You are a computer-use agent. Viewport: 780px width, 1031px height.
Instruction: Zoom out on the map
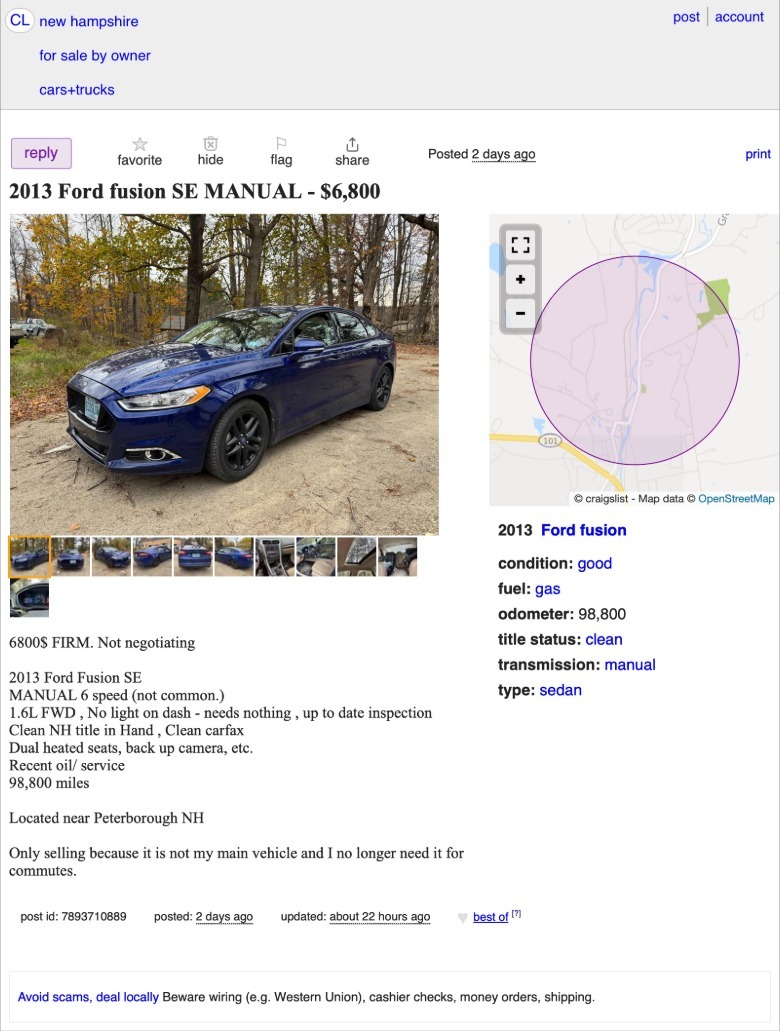click(x=520, y=313)
